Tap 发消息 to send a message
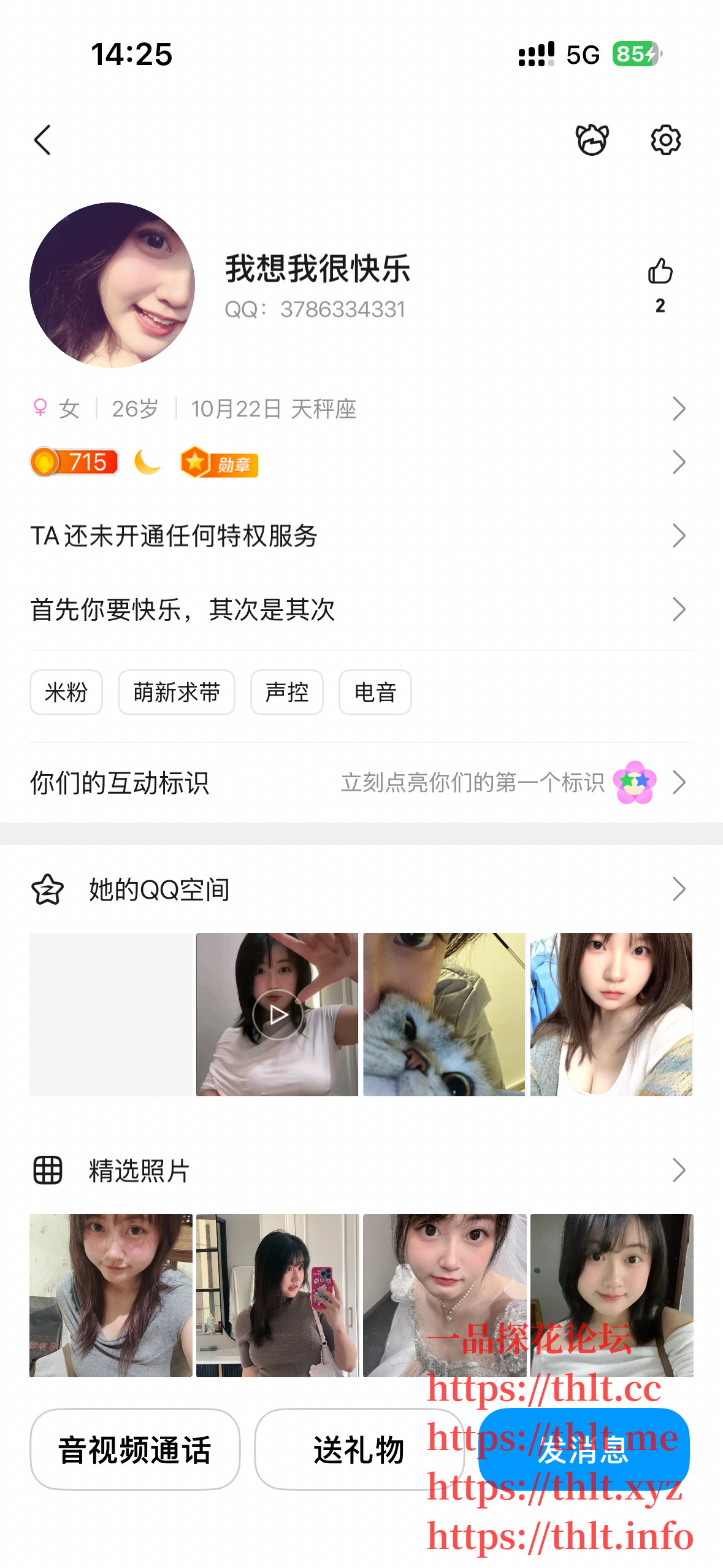 (584, 1449)
